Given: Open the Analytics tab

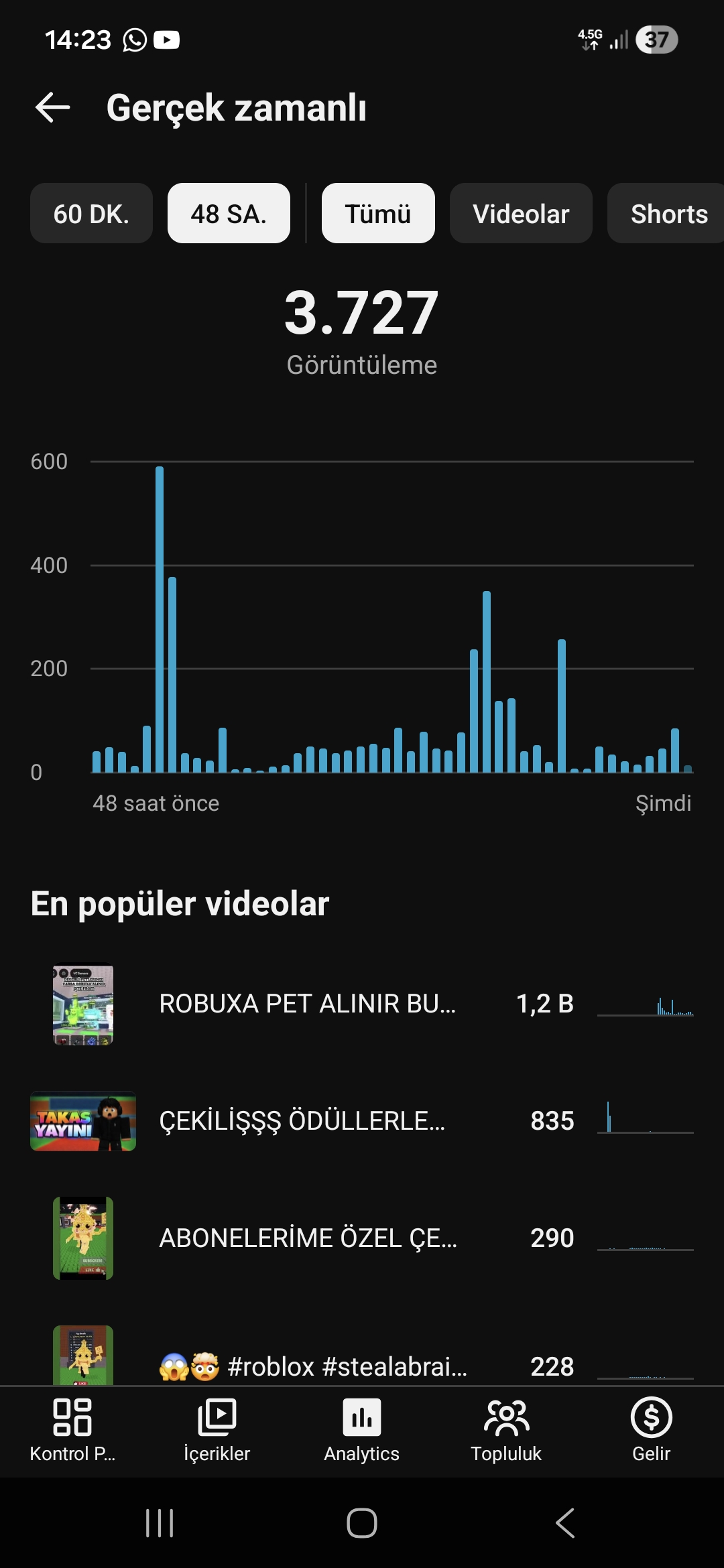Looking at the screenshot, I should (x=362, y=1431).
